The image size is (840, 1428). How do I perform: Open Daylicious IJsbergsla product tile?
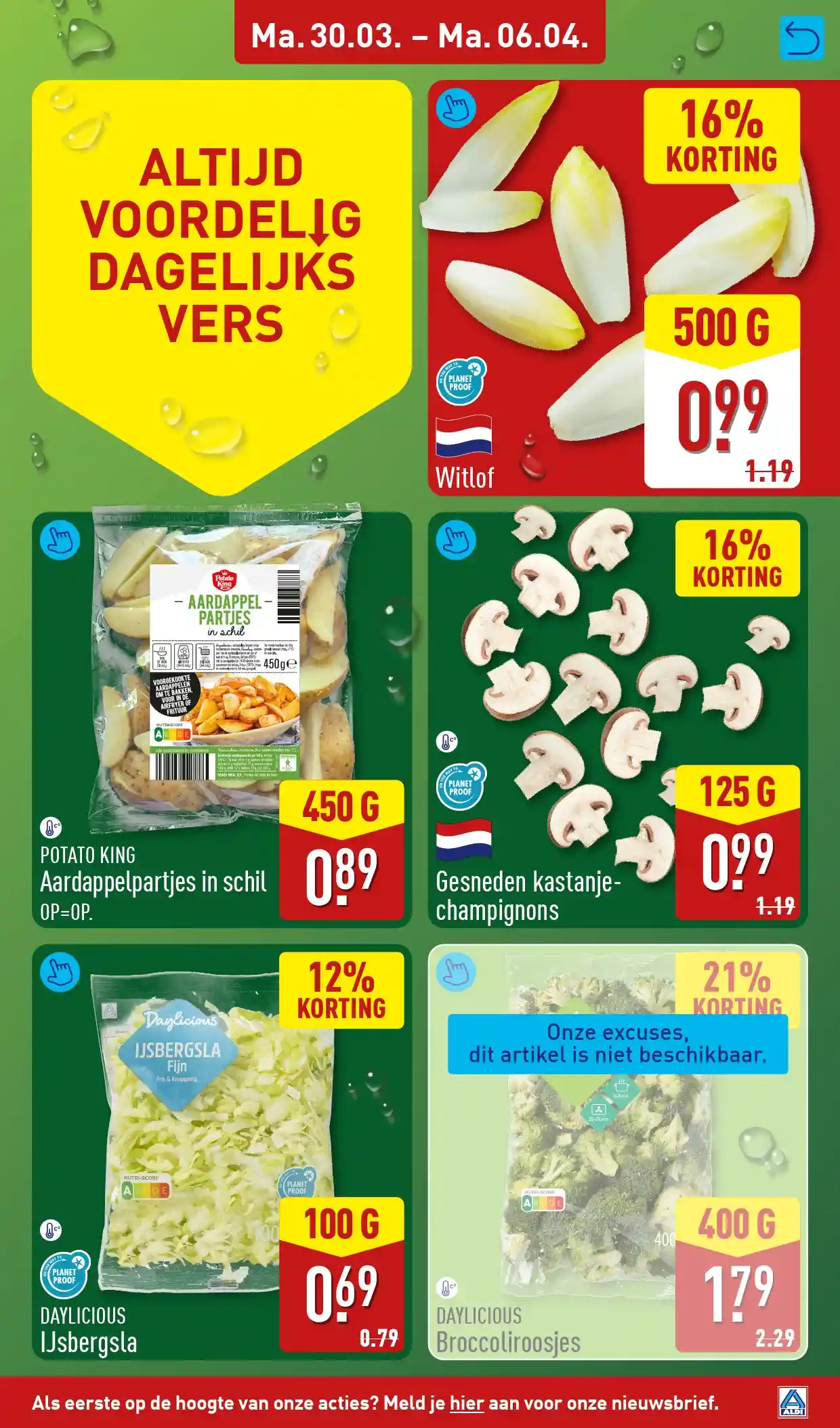tap(222, 1152)
